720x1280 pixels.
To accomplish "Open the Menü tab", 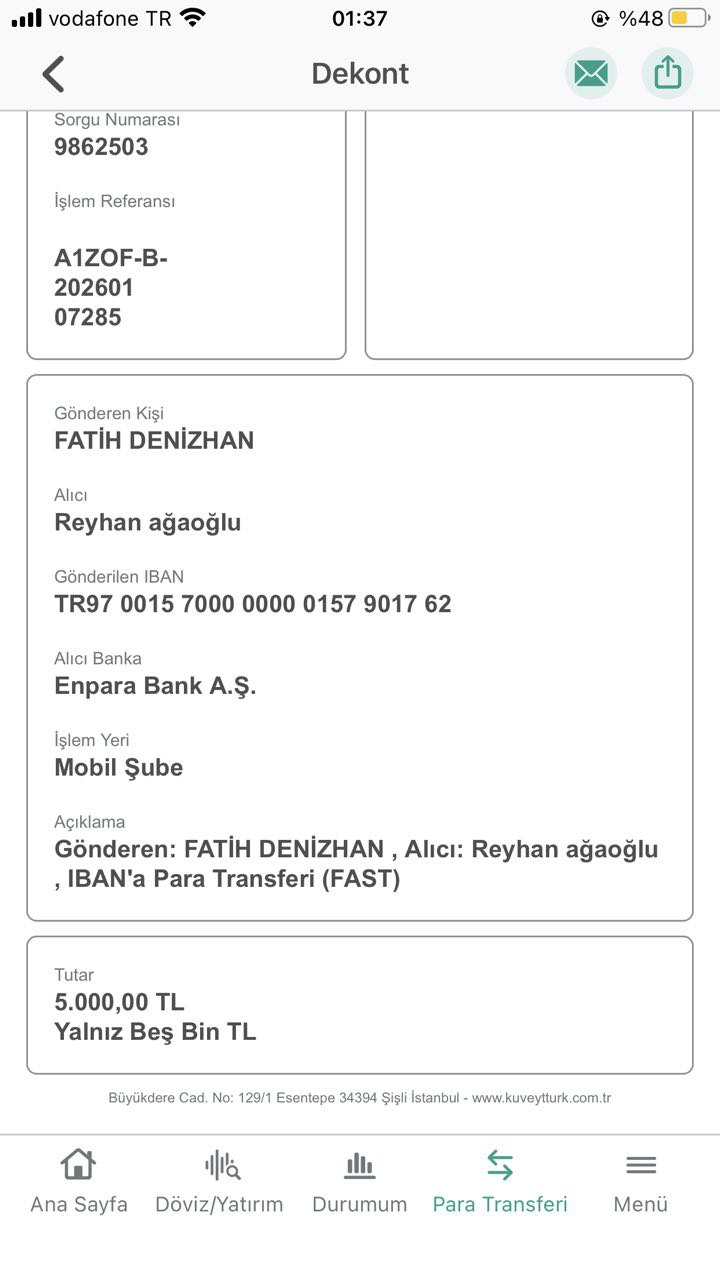I will [x=641, y=1182].
